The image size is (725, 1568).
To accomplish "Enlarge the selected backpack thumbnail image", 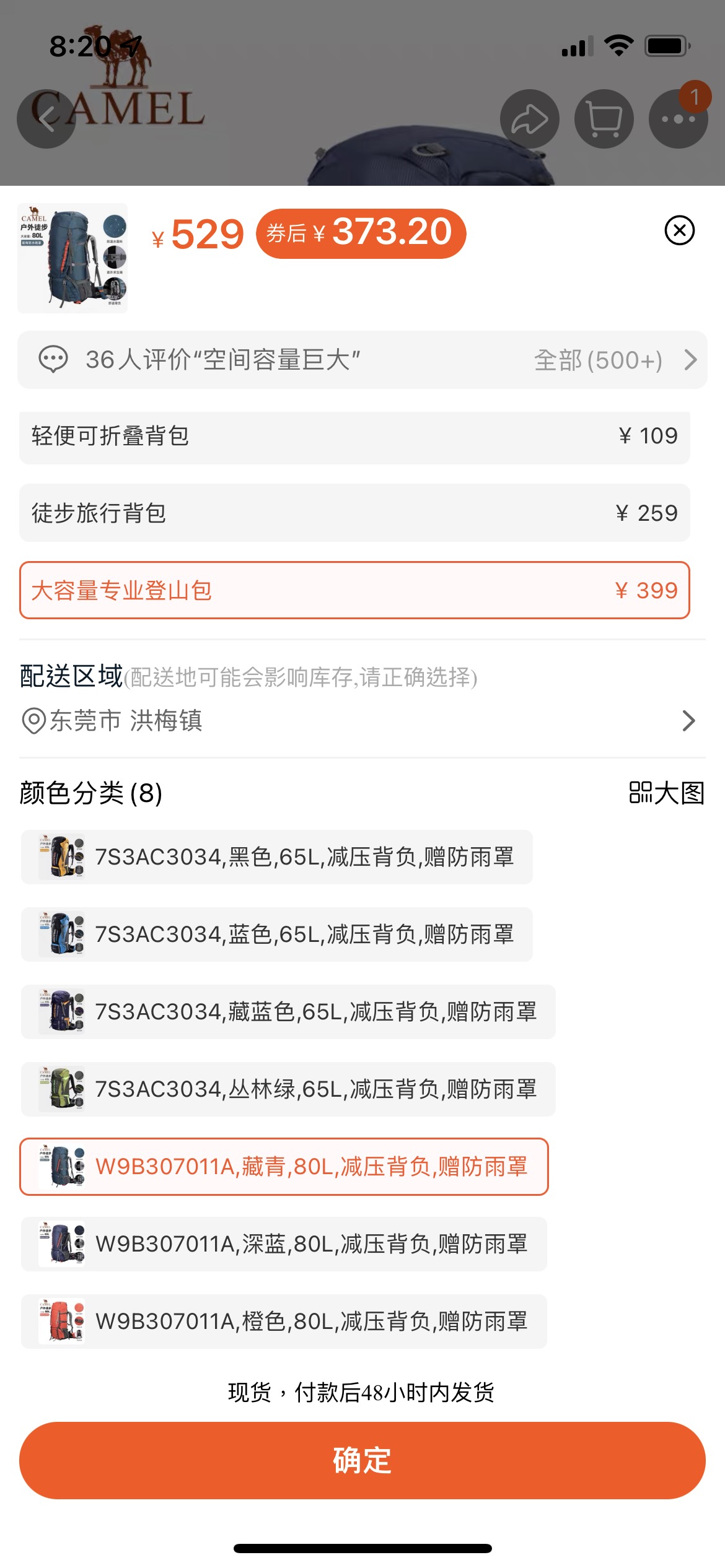I will 72,258.
